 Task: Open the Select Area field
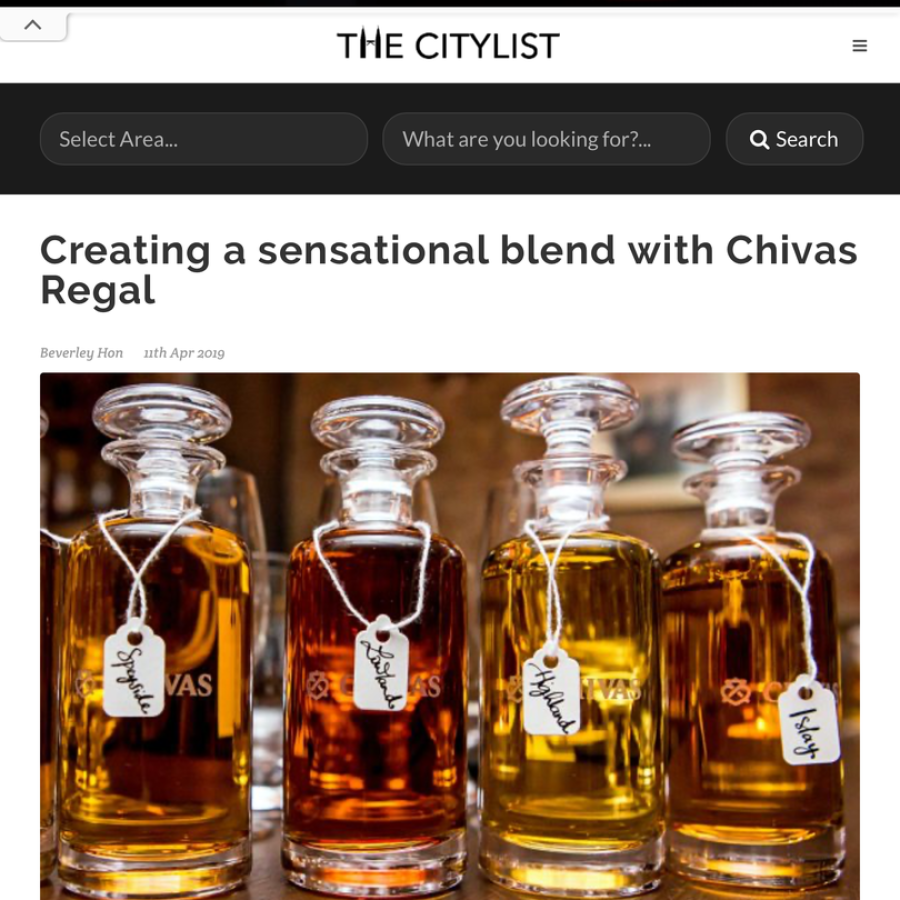[203, 139]
